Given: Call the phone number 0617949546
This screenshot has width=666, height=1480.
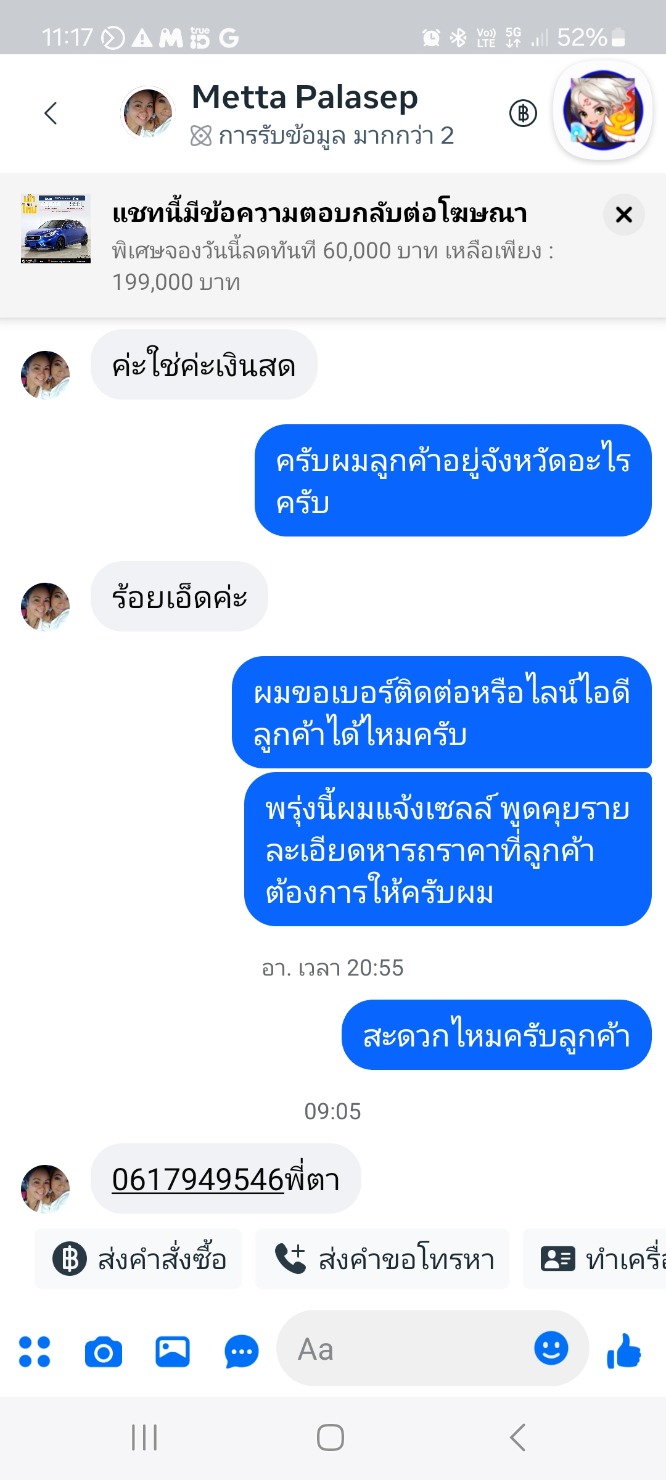Looking at the screenshot, I should [198, 1179].
